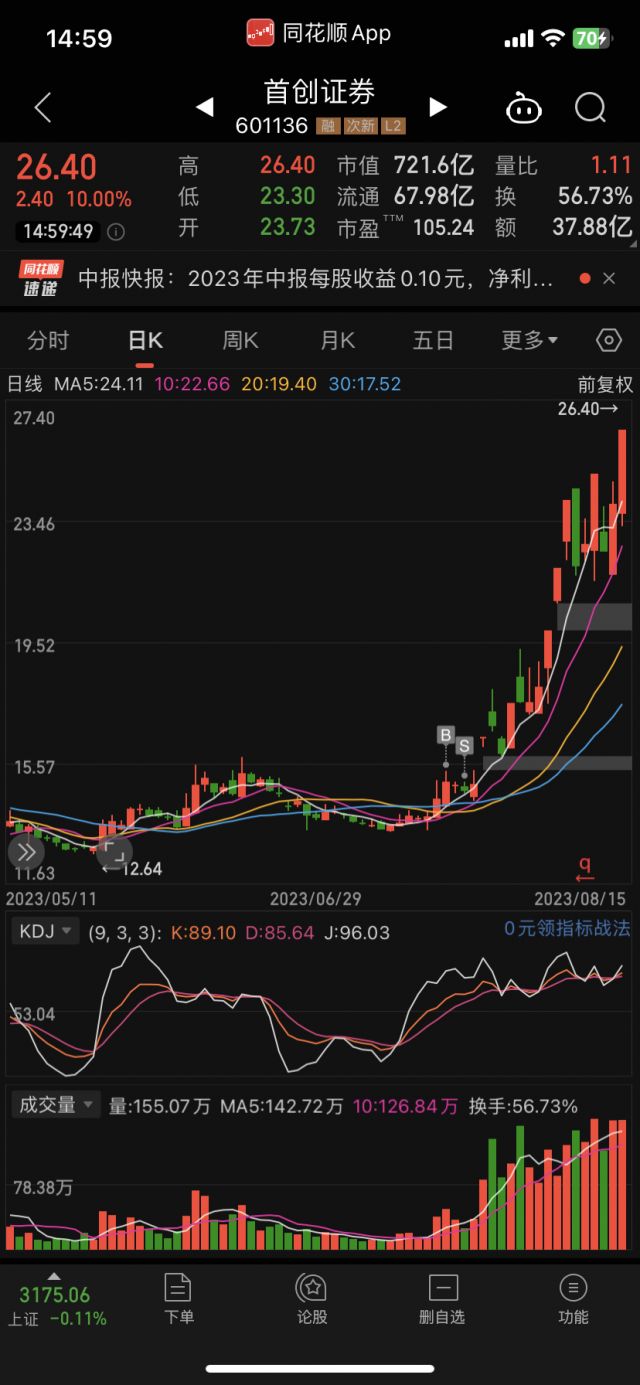Switch to the previous stock
Viewport: 640px width, 1385px height.
pyautogui.click(x=204, y=107)
